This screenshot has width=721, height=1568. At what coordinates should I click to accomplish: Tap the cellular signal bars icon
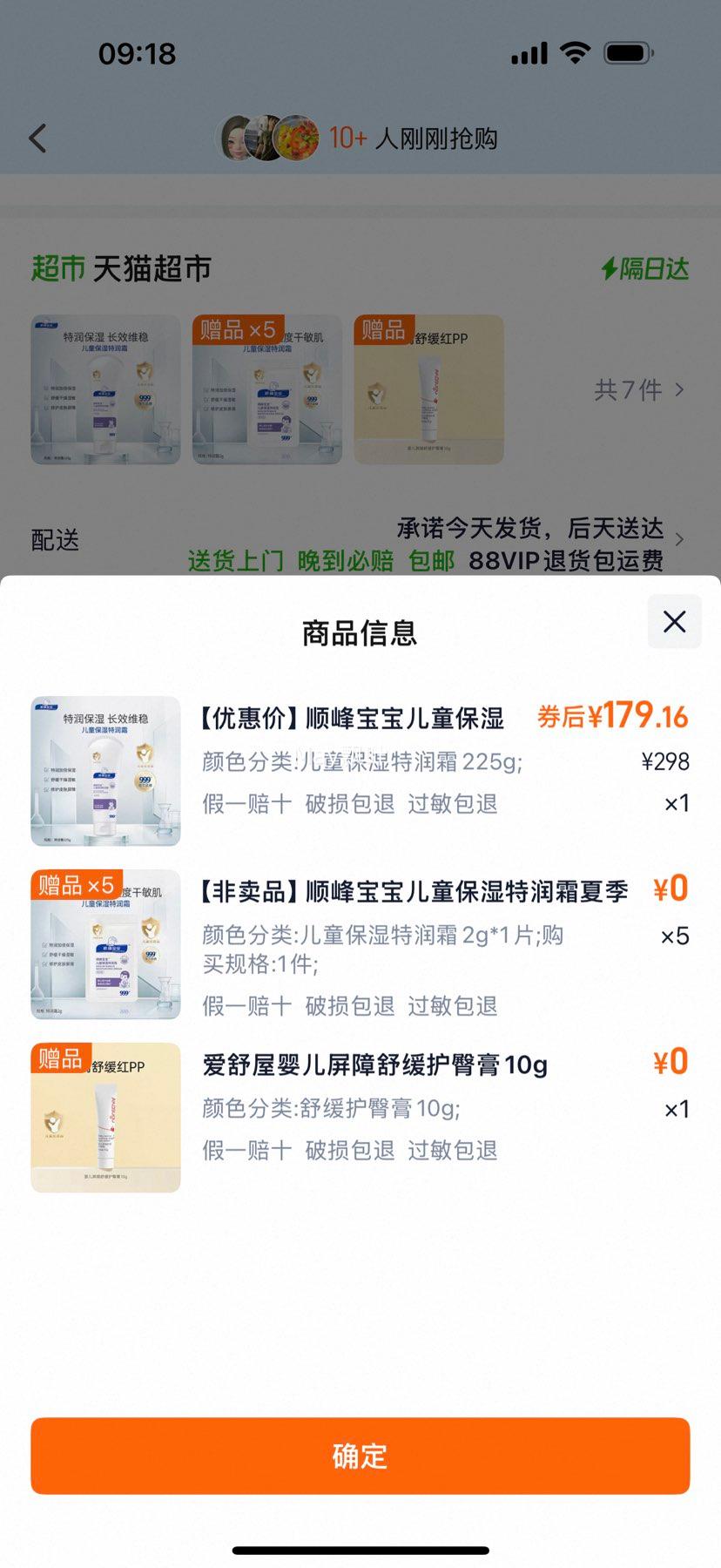click(528, 53)
